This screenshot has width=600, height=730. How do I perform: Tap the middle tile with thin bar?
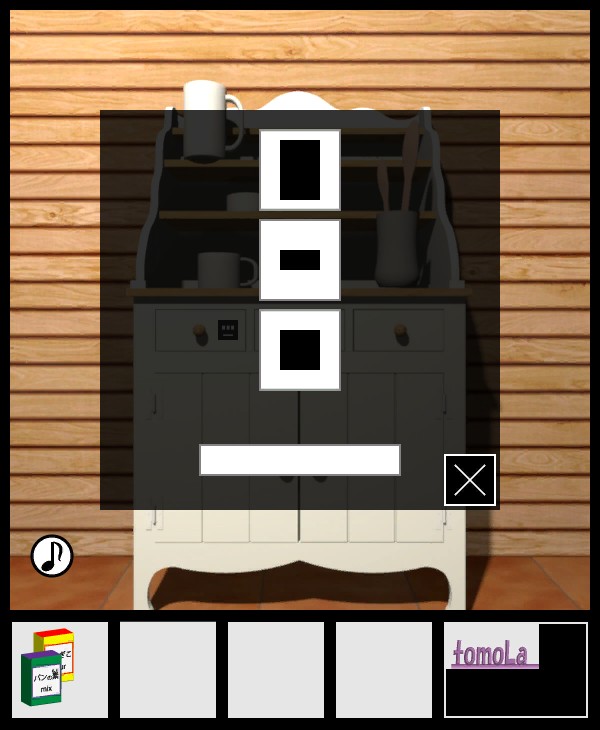pyautogui.click(x=300, y=260)
